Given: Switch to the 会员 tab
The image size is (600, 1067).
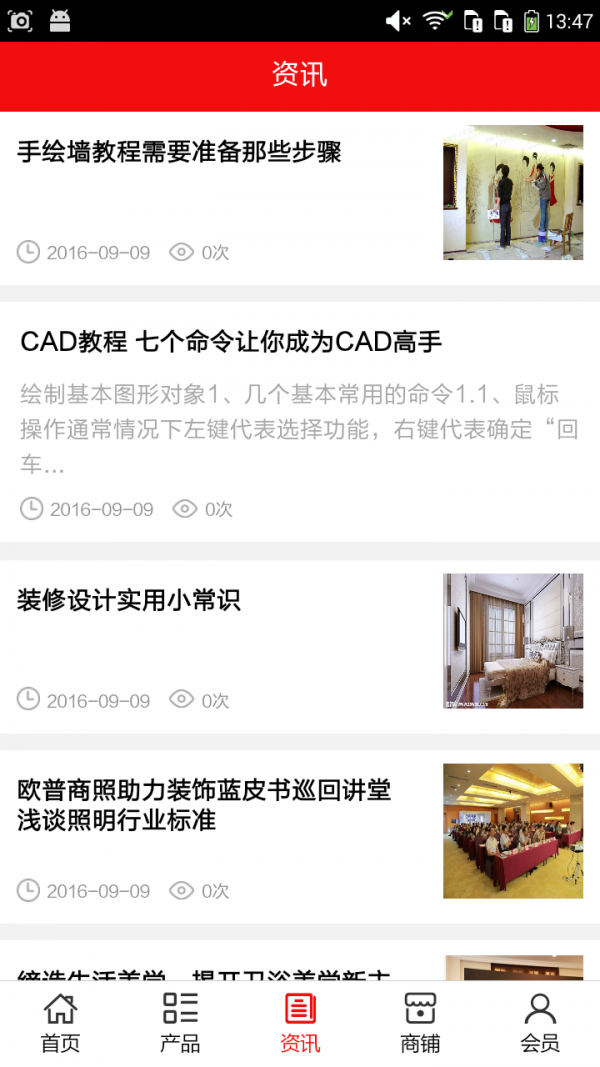Looking at the screenshot, I should point(540,1022).
